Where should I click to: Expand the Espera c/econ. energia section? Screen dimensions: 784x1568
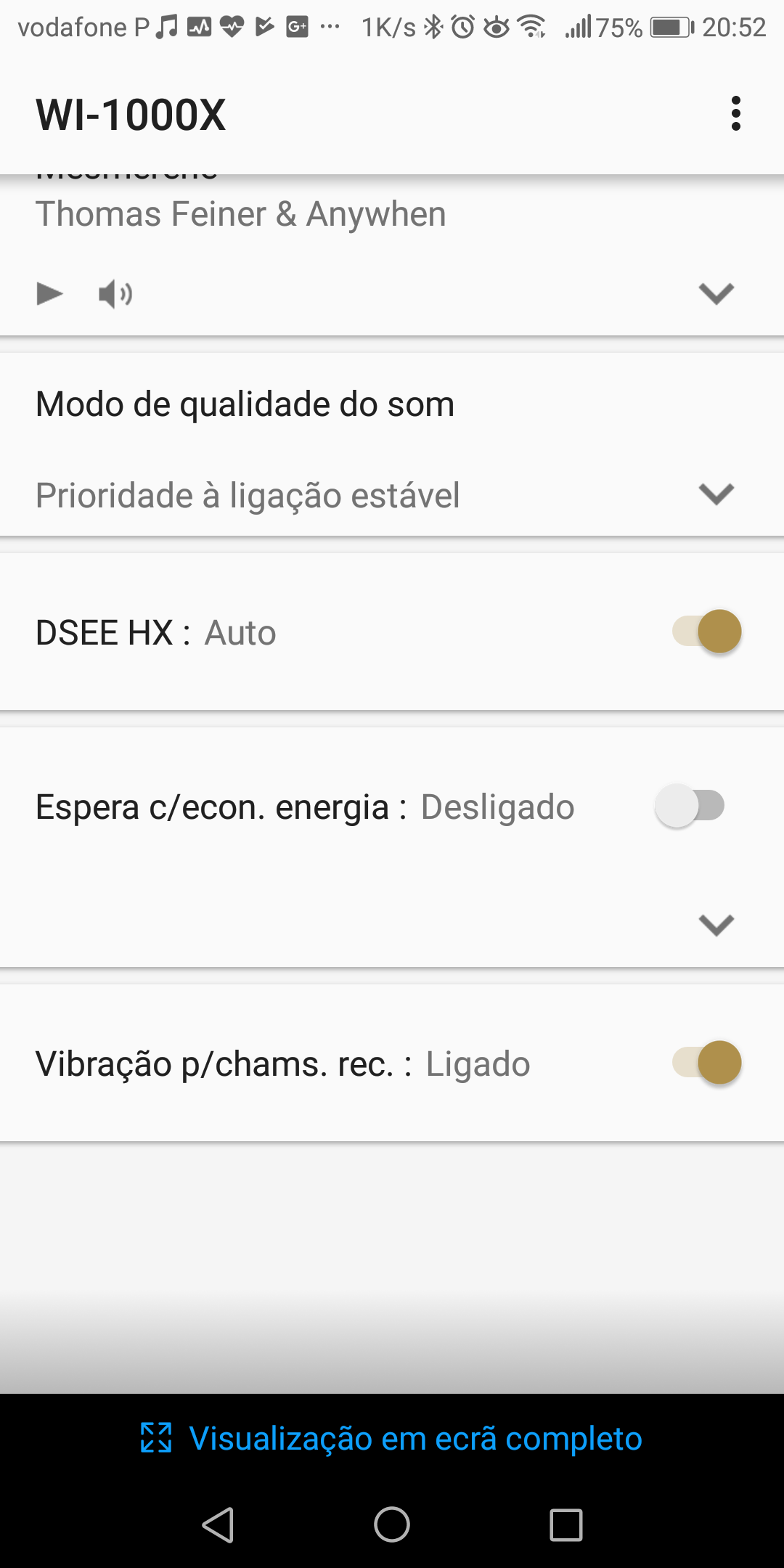click(x=716, y=925)
